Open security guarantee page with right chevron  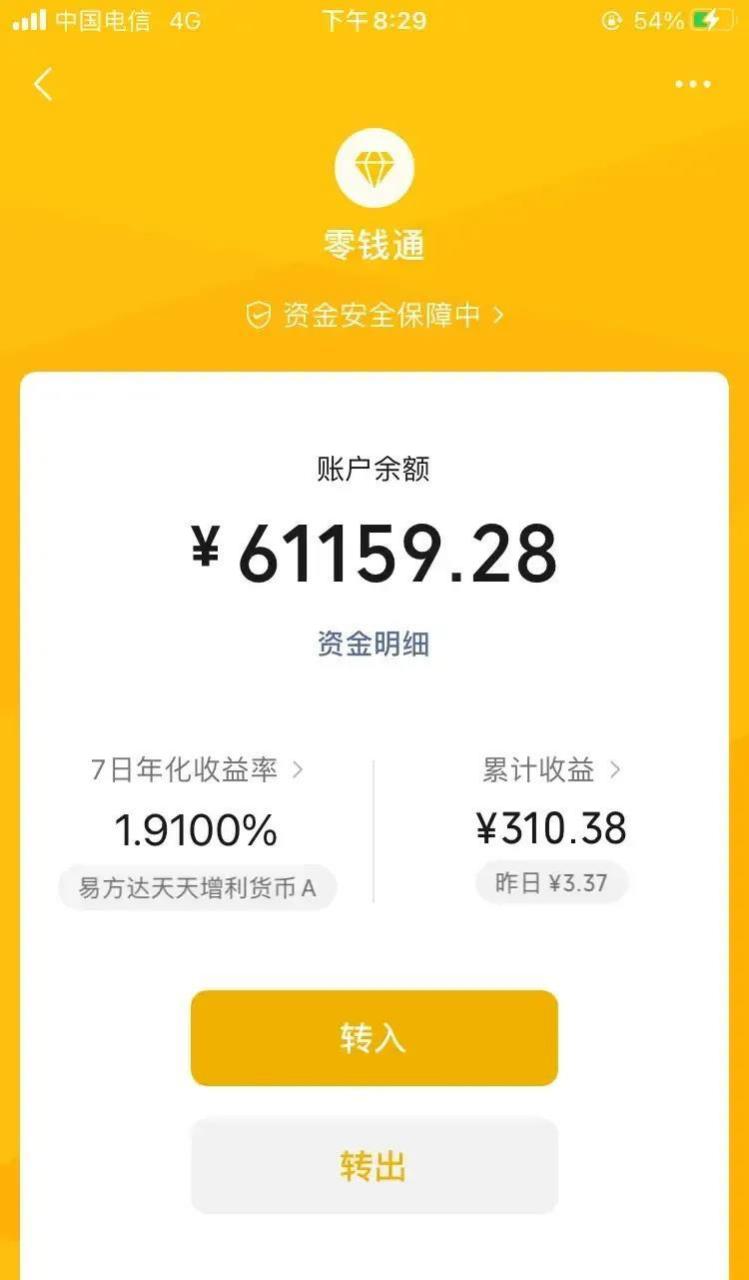(498, 314)
